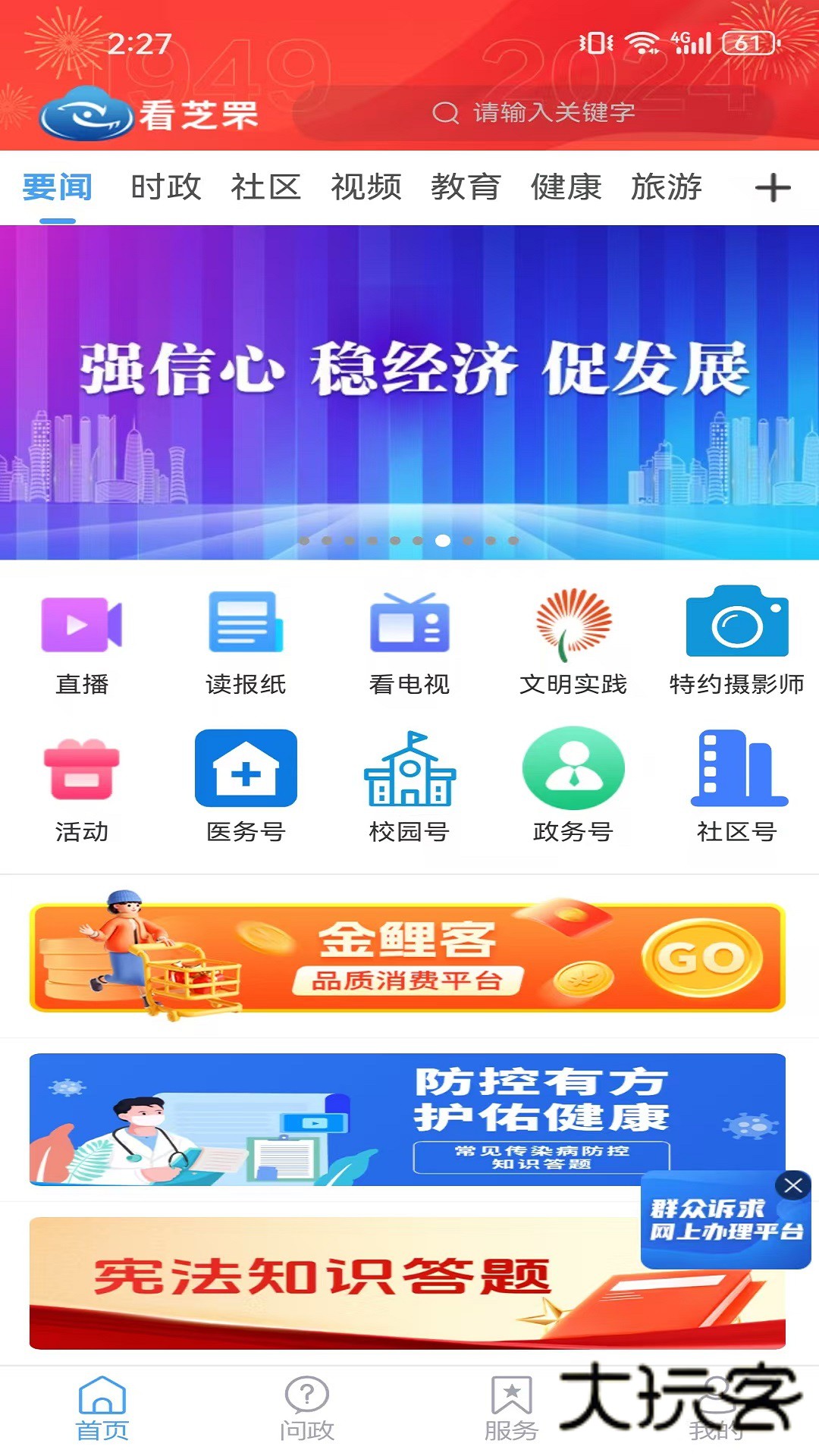Open the 金鲤客 shopping platform banner

point(409,954)
